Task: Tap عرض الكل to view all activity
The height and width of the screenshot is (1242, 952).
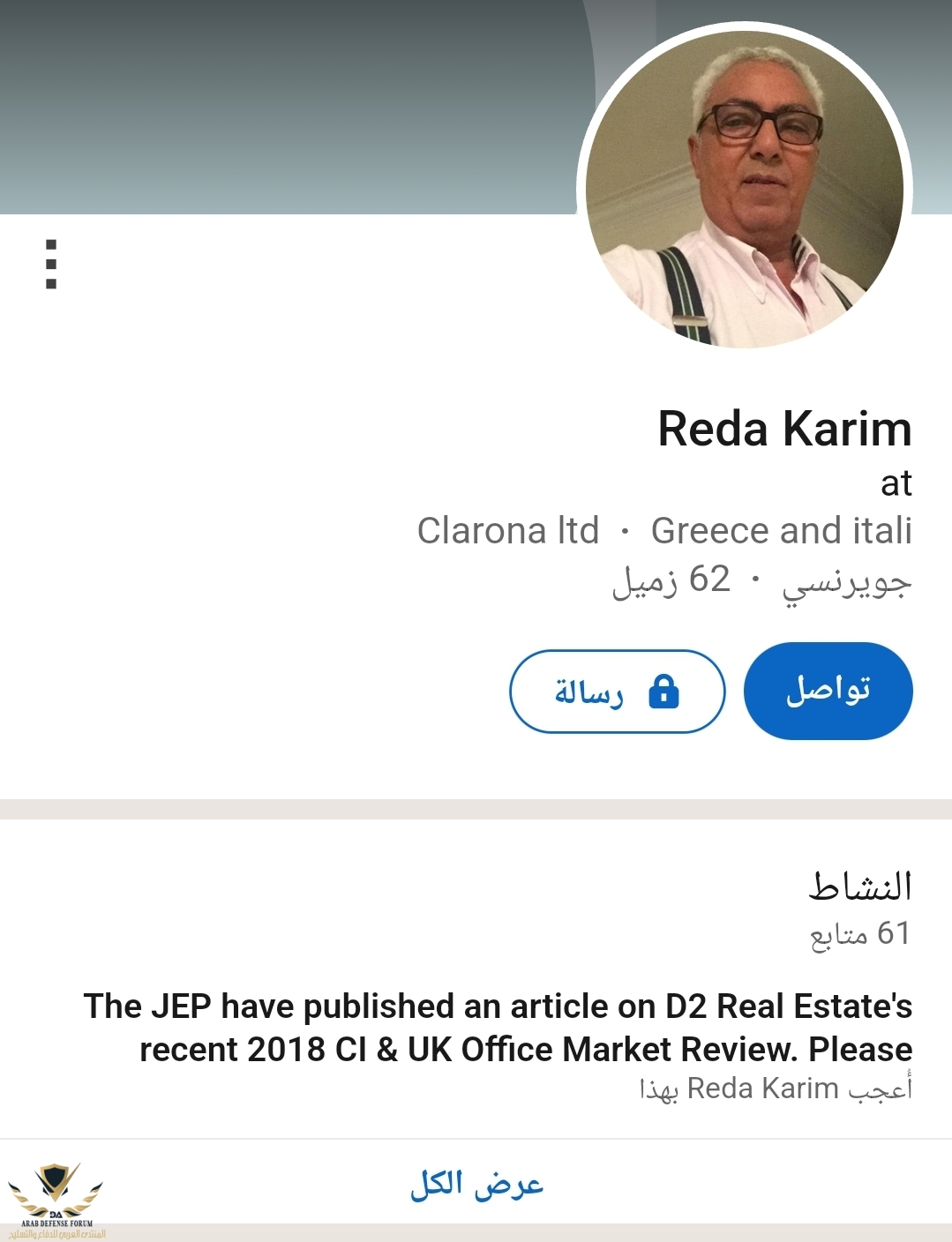Action: (x=476, y=1183)
